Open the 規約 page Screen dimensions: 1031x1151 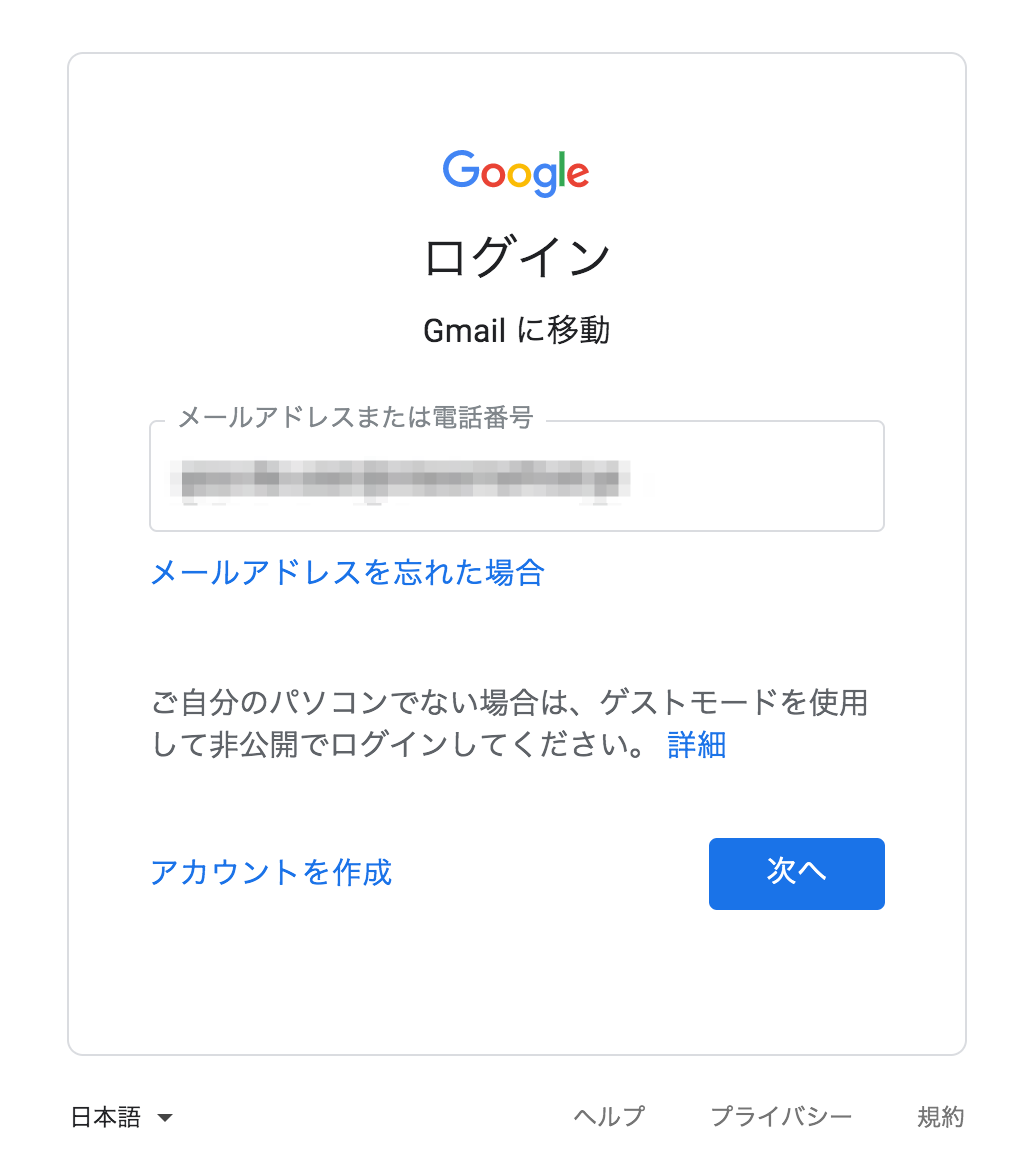[941, 1117]
